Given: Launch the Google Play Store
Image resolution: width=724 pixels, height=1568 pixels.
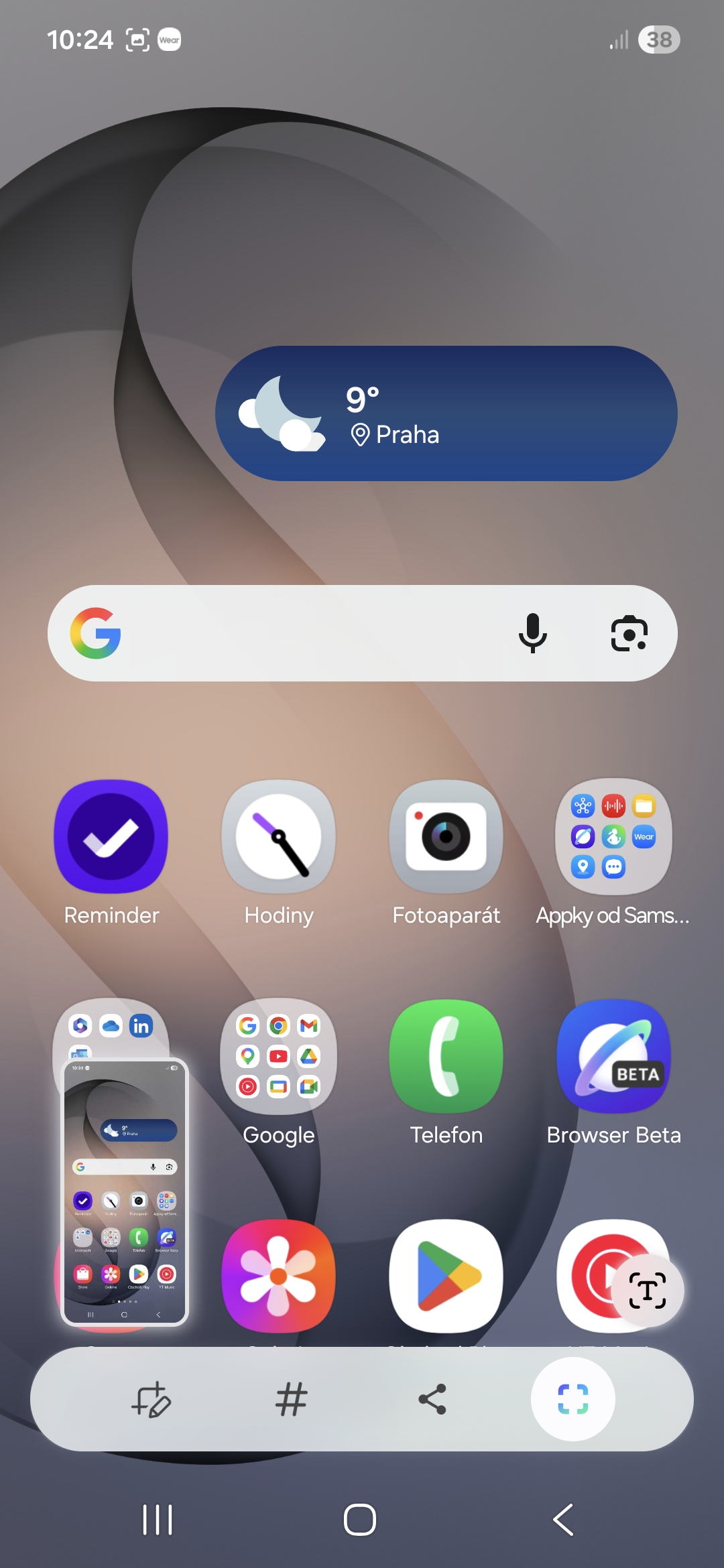Looking at the screenshot, I should (446, 1276).
